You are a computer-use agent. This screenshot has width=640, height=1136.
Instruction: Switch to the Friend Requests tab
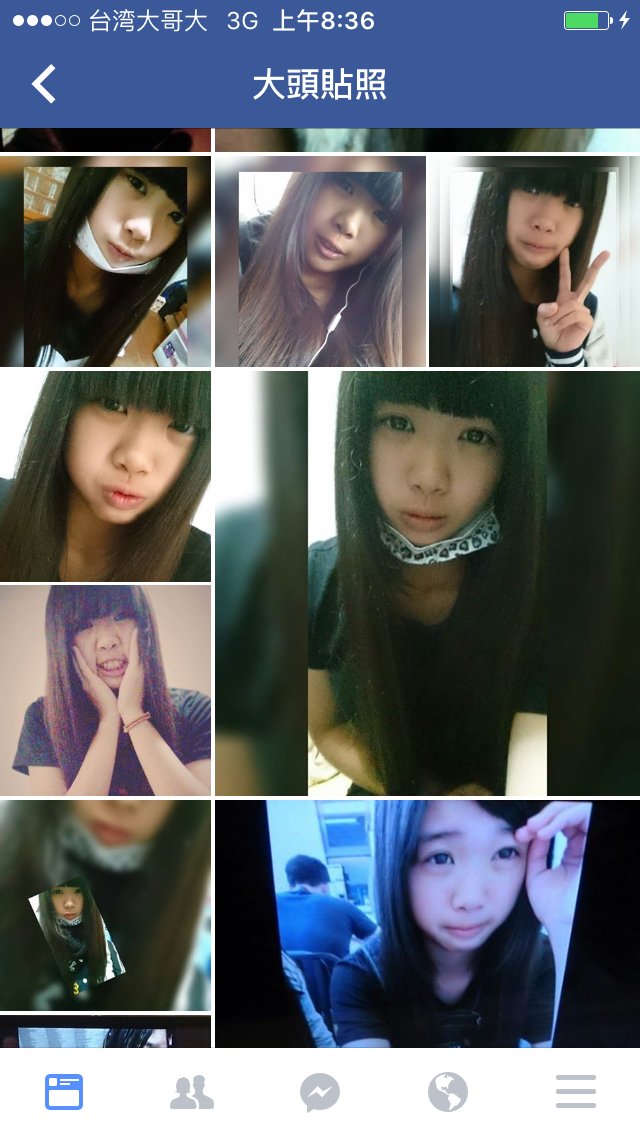(x=192, y=1092)
